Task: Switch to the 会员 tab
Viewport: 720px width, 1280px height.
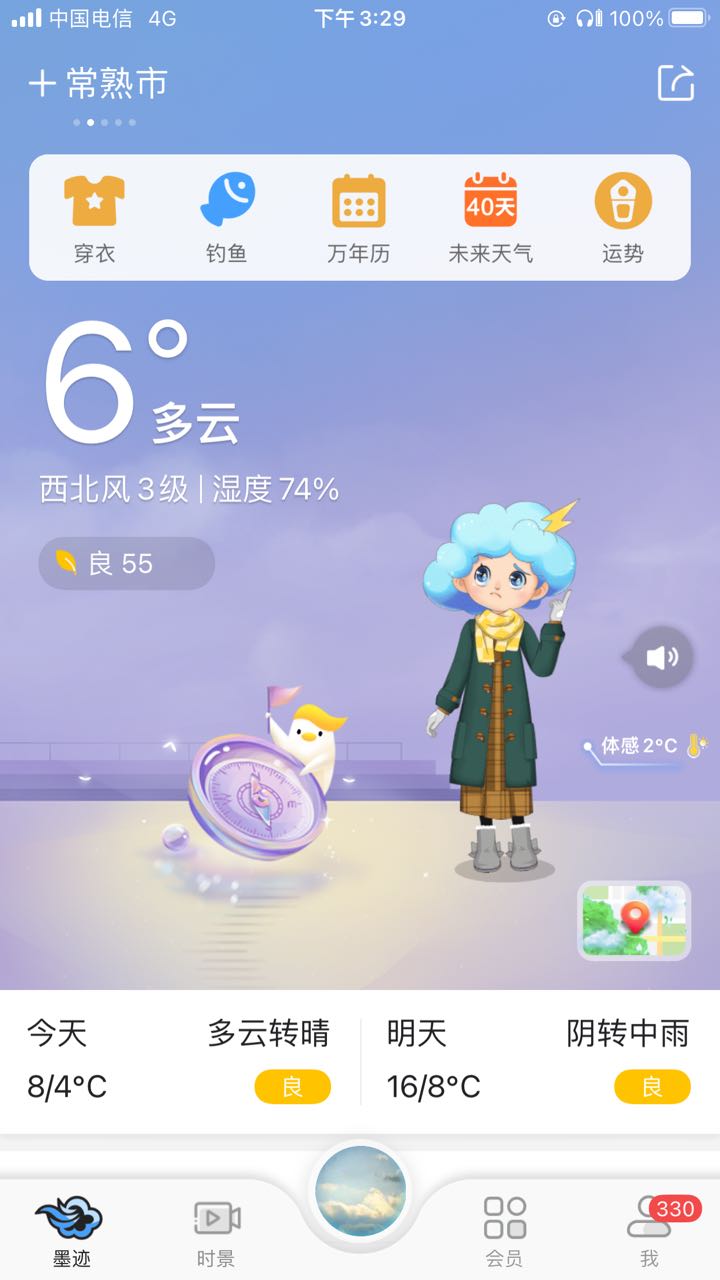Action: point(504,1230)
